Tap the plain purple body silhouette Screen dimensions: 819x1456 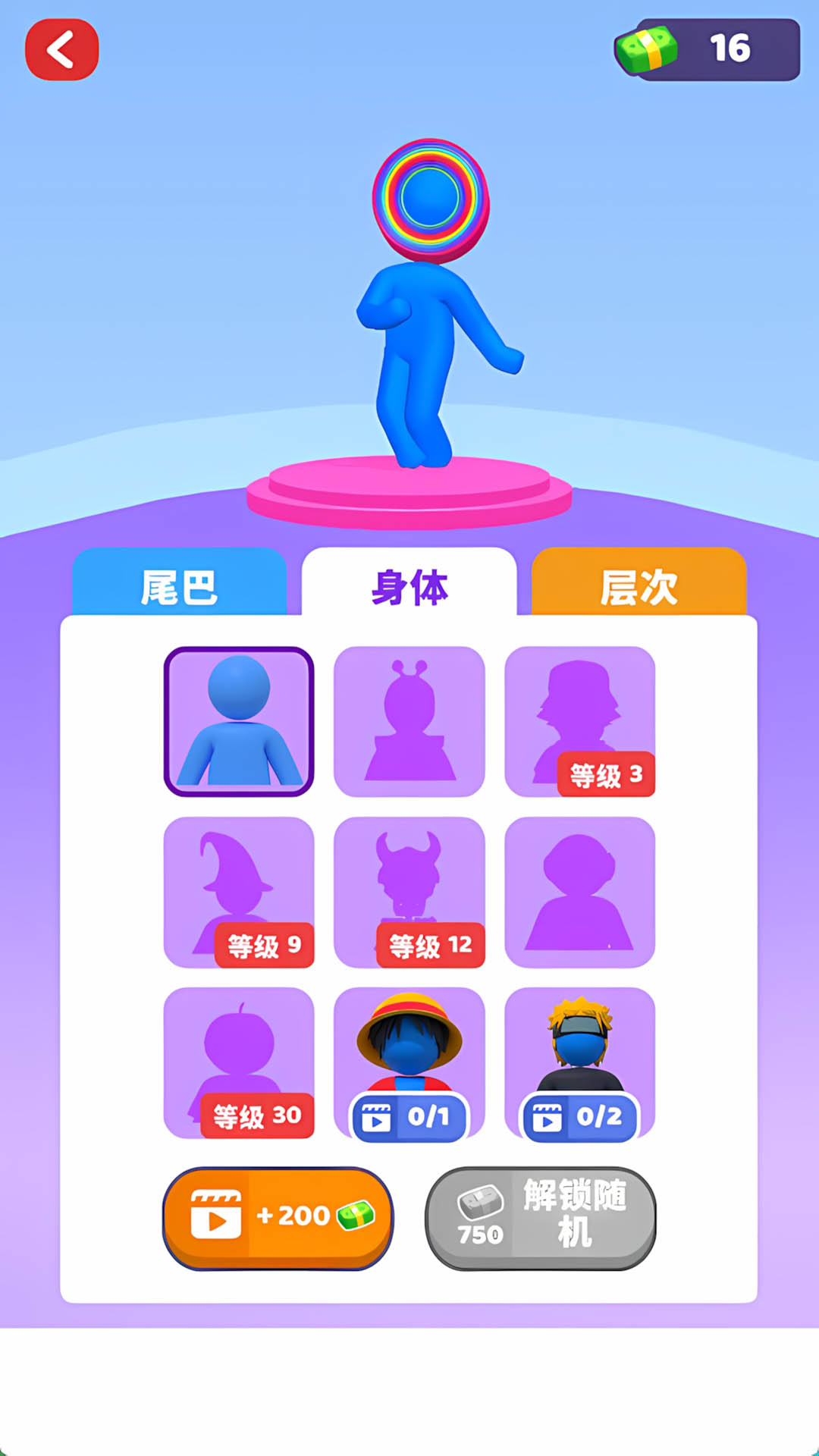(580, 891)
